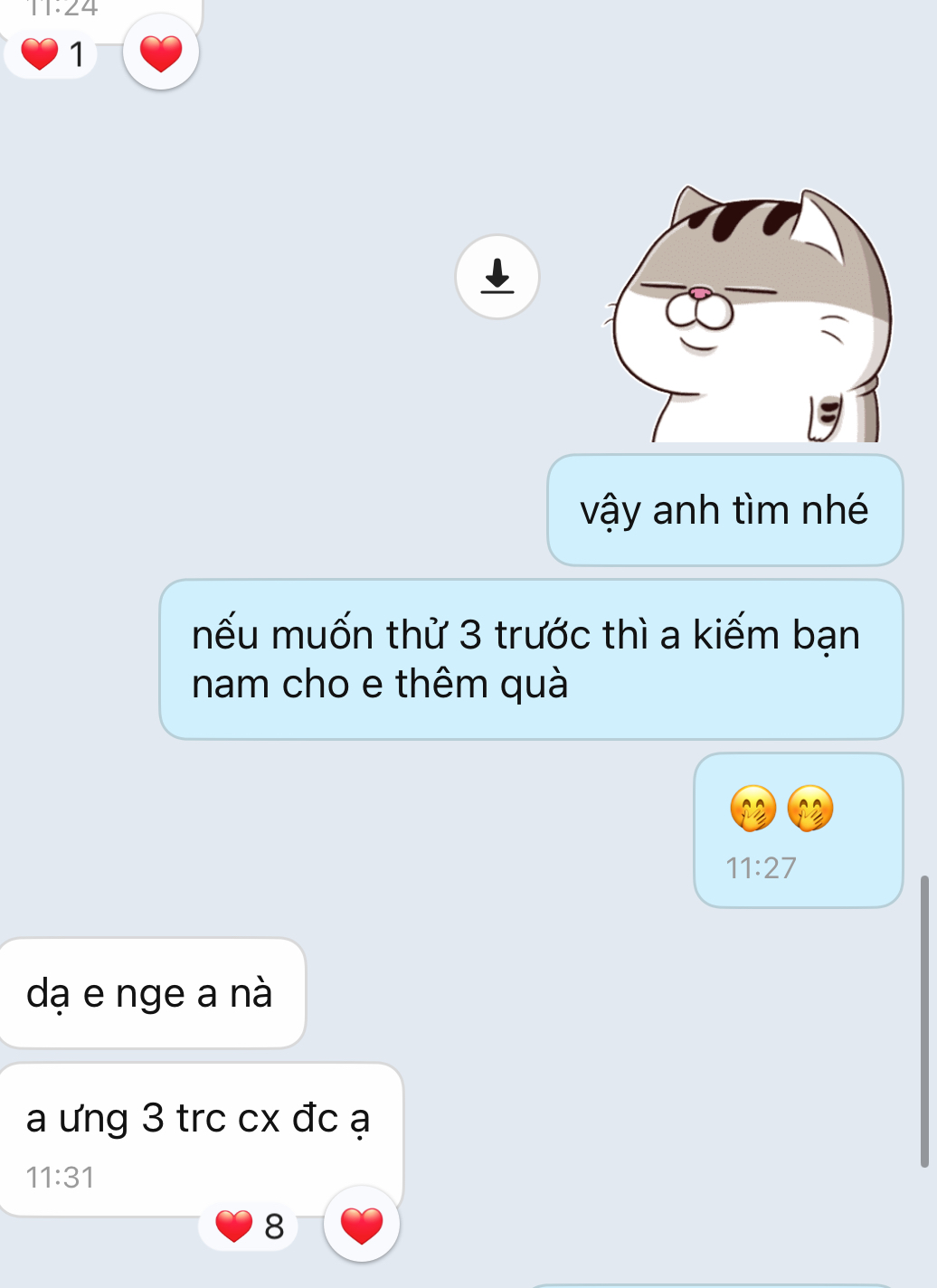
Task: View the 8 heart reactions
Action: tap(249, 1226)
